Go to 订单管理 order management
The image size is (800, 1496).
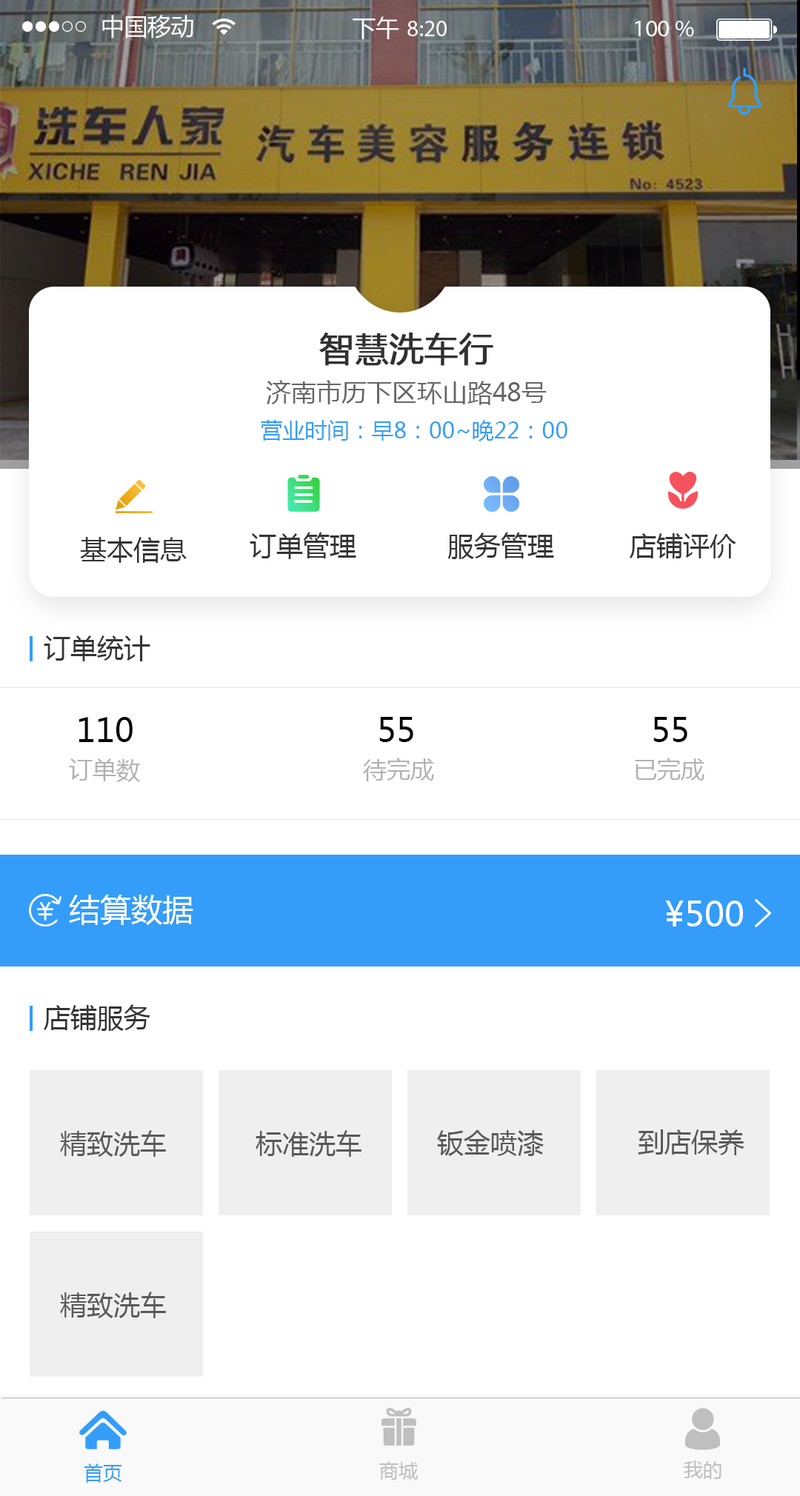(x=303, y=519)
